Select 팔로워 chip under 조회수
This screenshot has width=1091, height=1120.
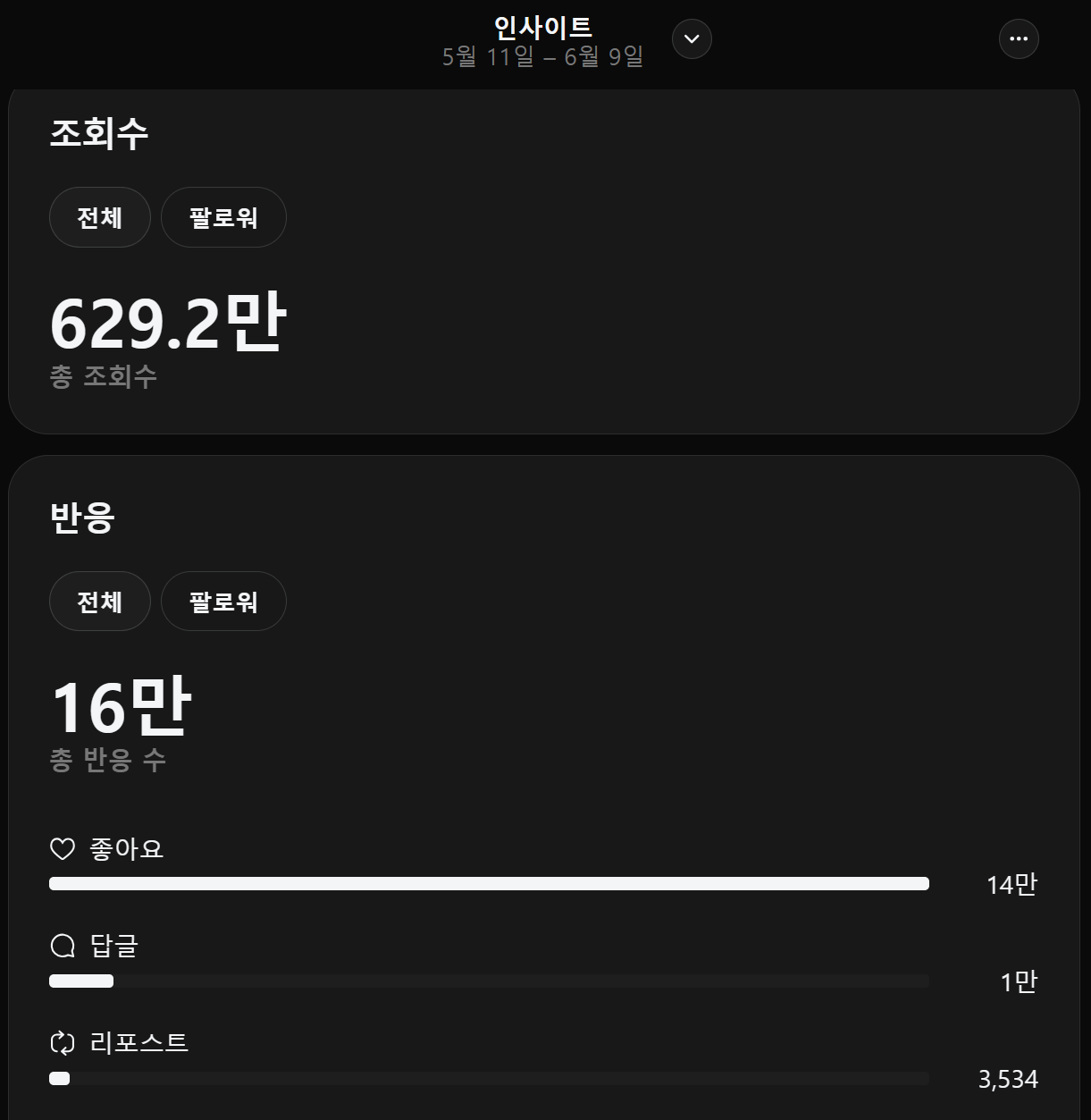[x=223, y=217]
